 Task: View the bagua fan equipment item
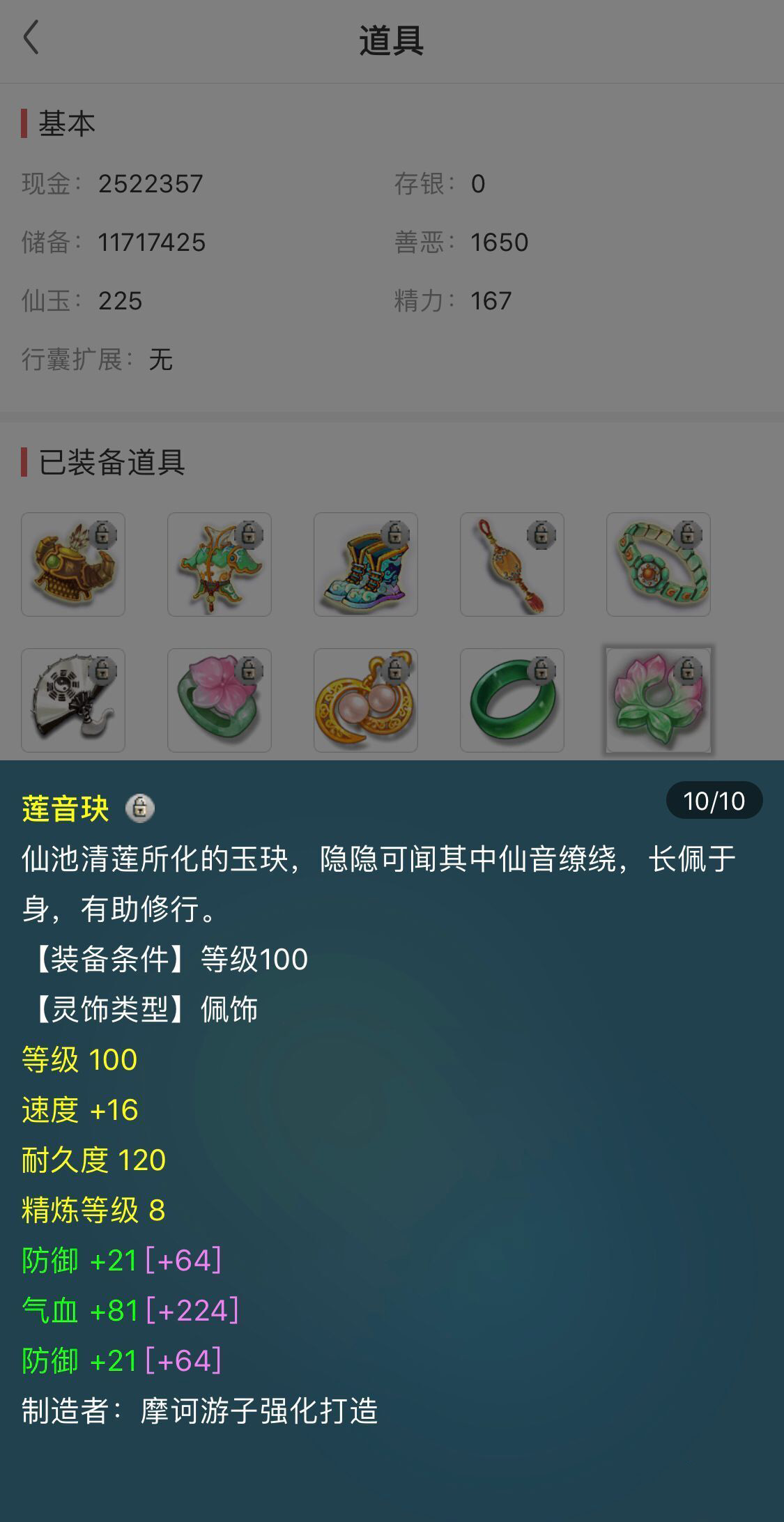click(x=73, y=700)
